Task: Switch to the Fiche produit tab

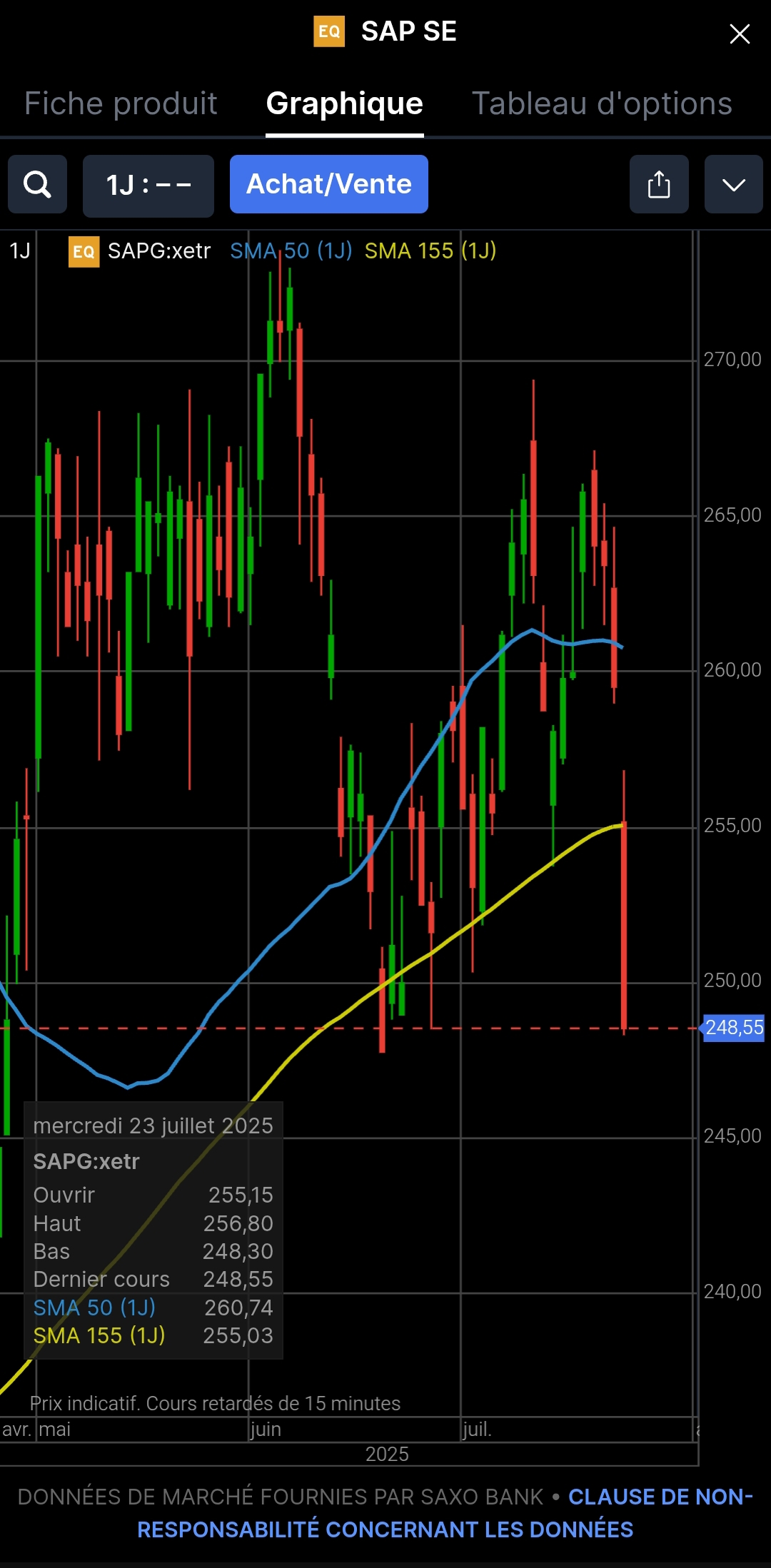Action: pyautogui.click(x=121, y=104)
